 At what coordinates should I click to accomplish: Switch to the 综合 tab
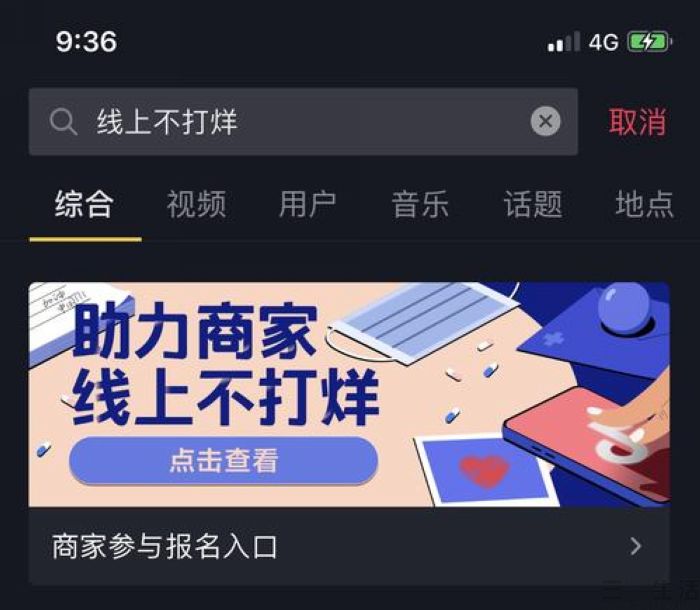point(84,204)
